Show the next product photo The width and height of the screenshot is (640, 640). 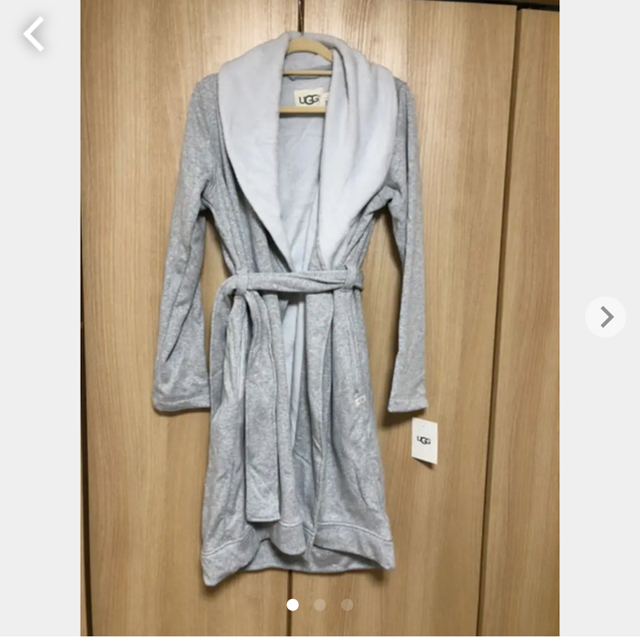click(605, 317)
